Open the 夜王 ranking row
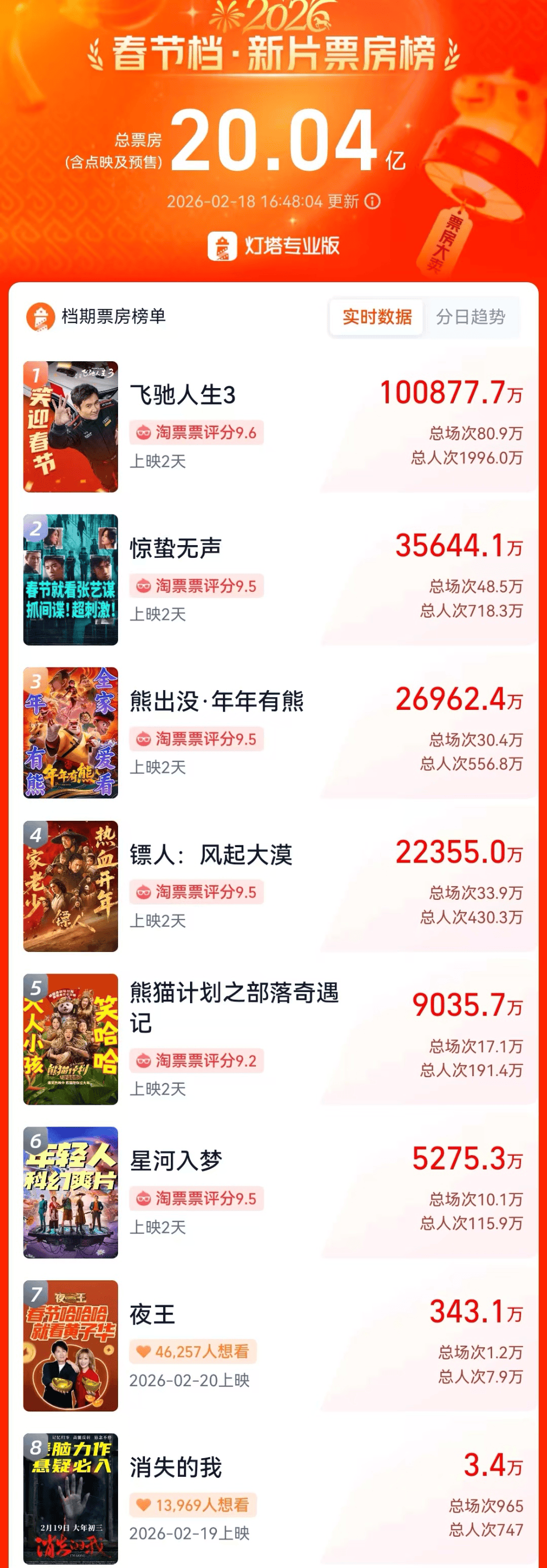The width and height of the screenshot is (547, 1568). pos(273,1345)
